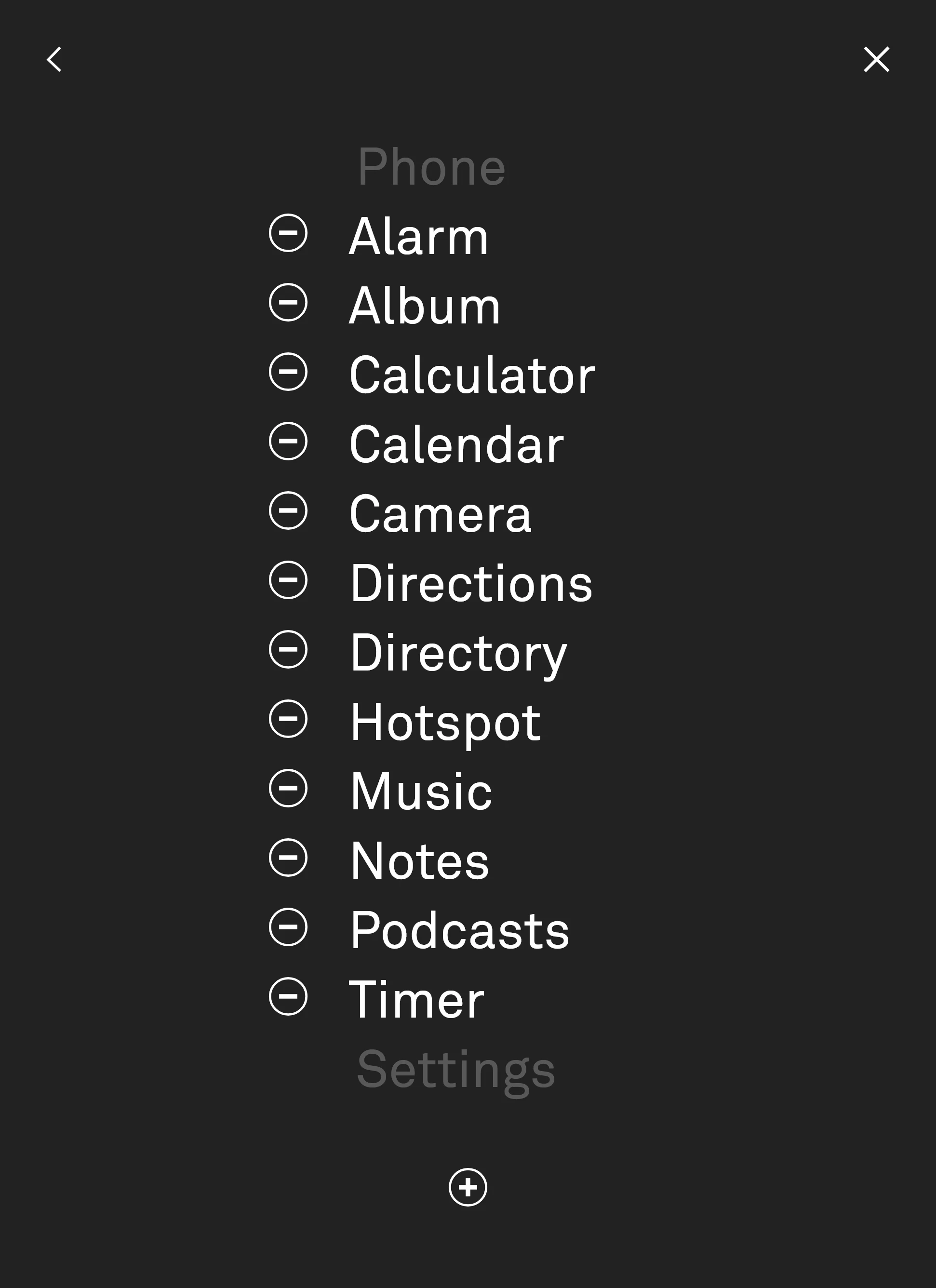Screen dimensions: 936x1288
Task: Go back with the left arrow
Action: [54, 60]
